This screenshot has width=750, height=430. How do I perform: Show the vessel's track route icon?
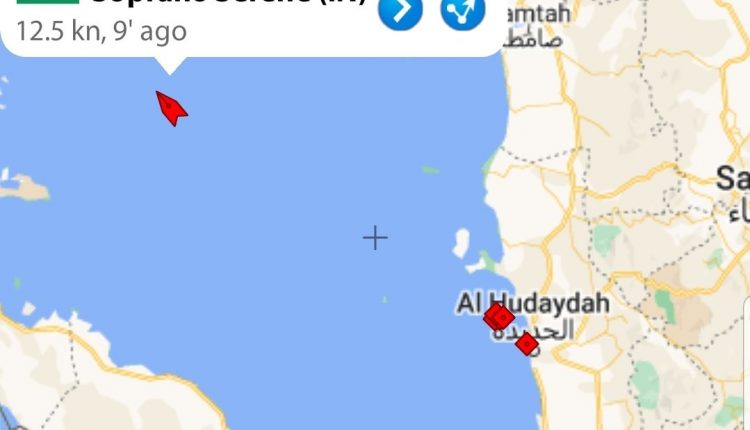[462, 10]
